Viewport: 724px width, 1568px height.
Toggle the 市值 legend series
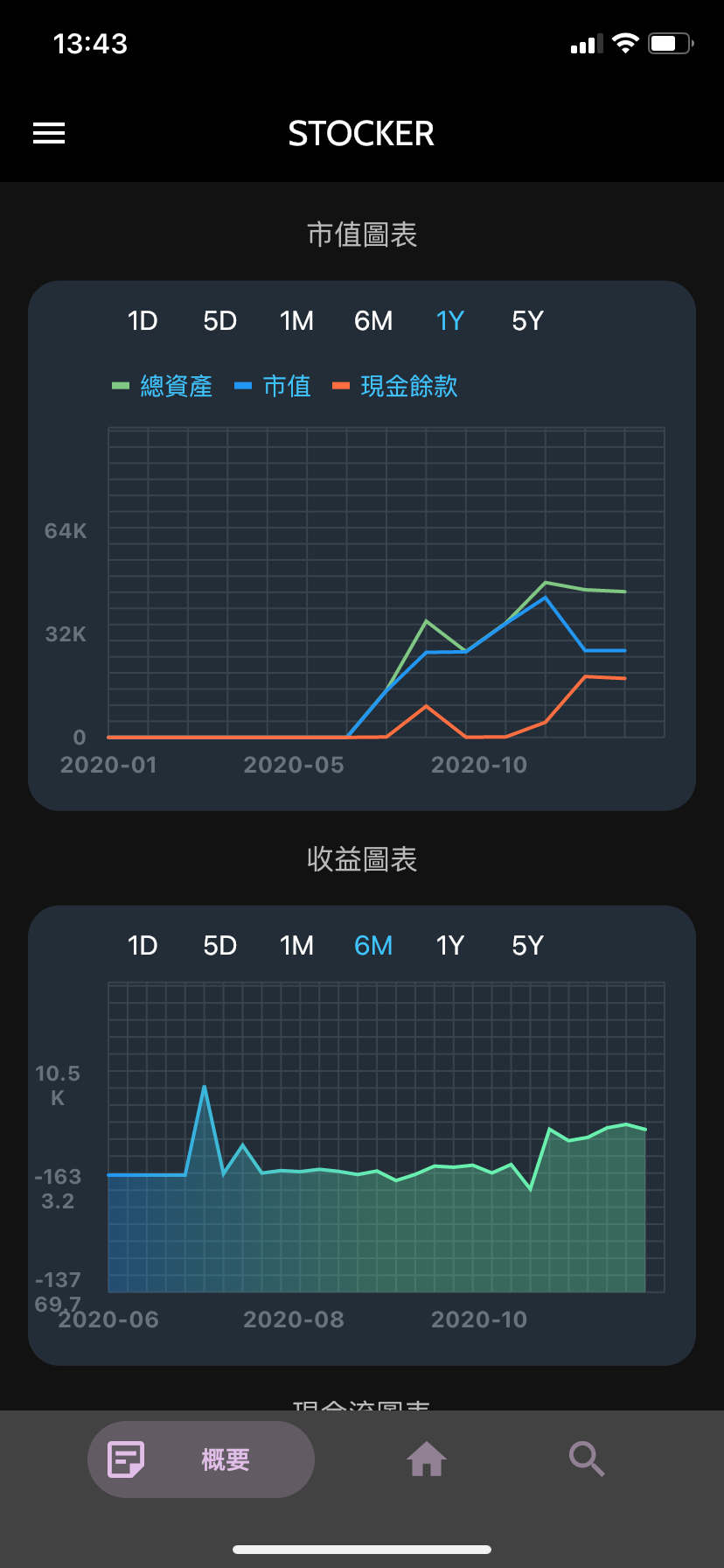coord(273,386)
